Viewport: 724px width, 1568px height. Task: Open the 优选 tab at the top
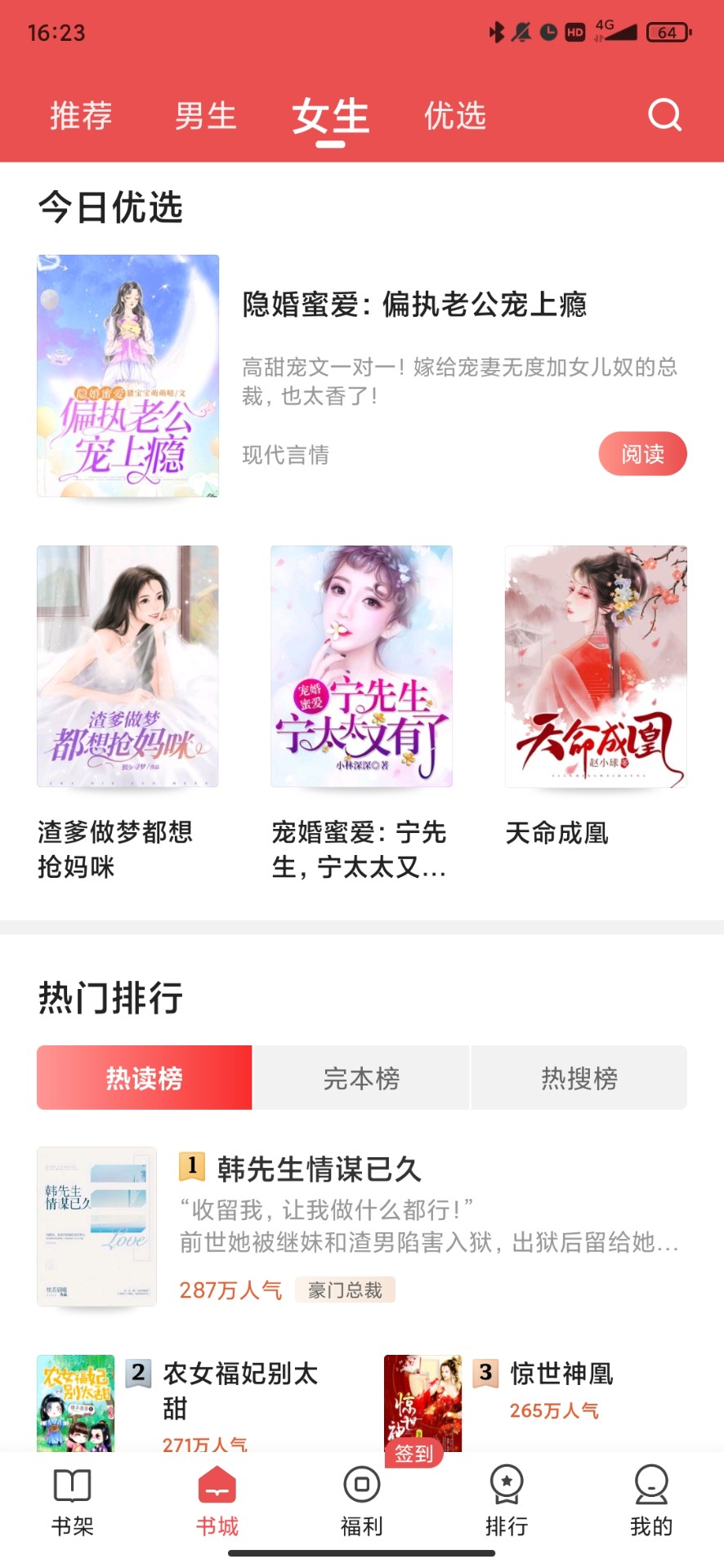click(x=455, y=114)
